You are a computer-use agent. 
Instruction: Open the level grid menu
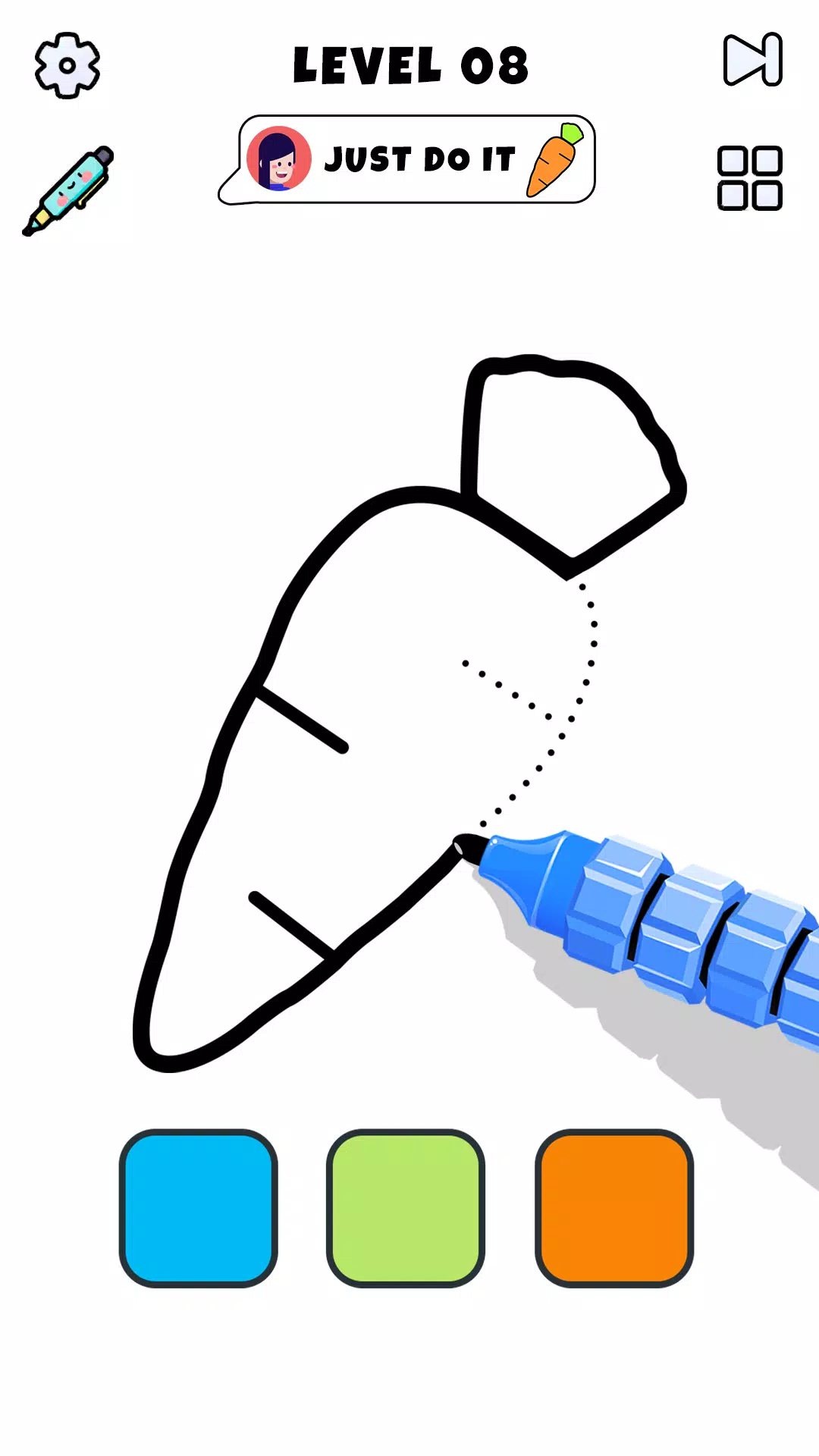tap(749, 178)
